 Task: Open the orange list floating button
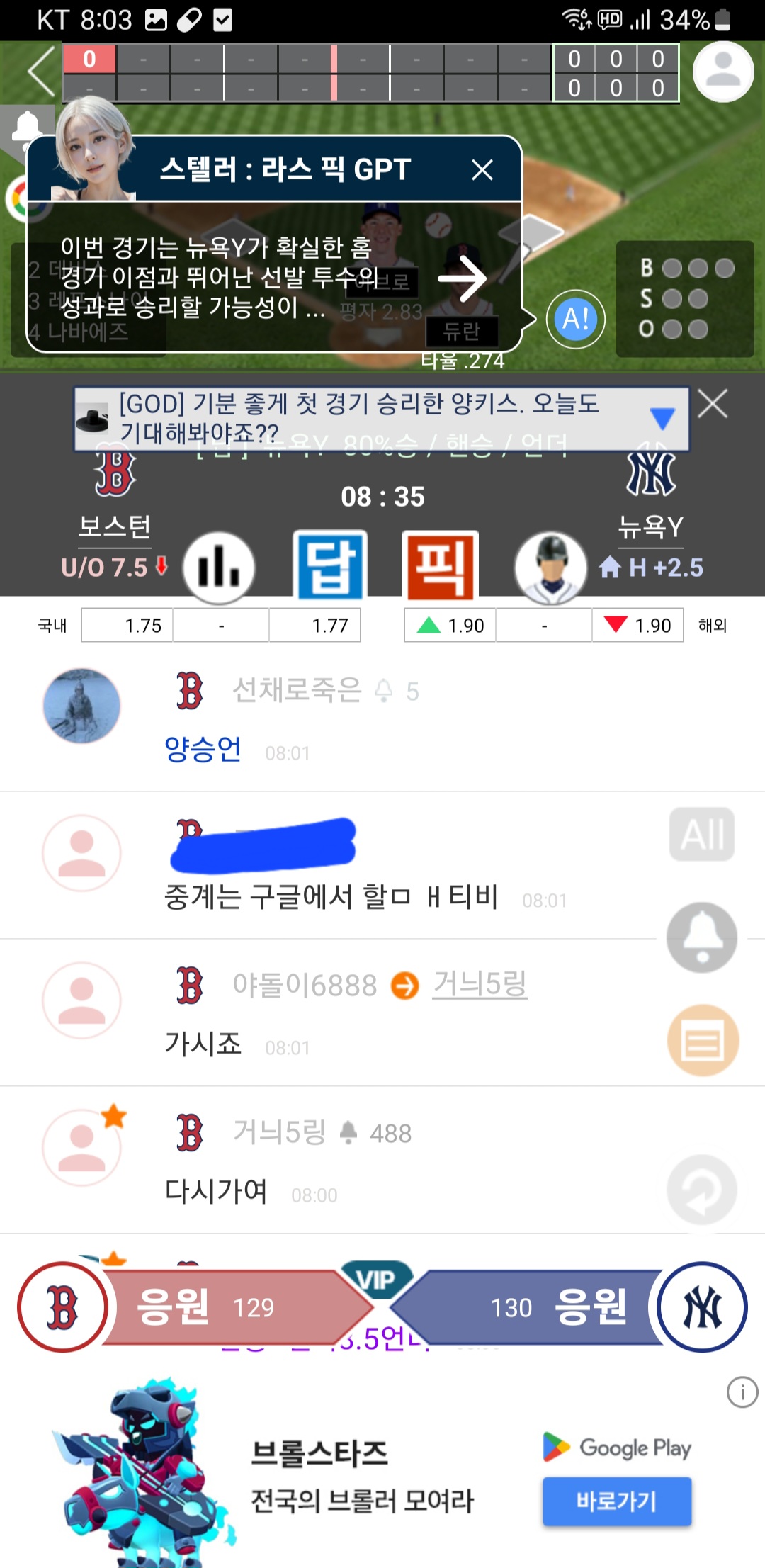point(703,1040)
